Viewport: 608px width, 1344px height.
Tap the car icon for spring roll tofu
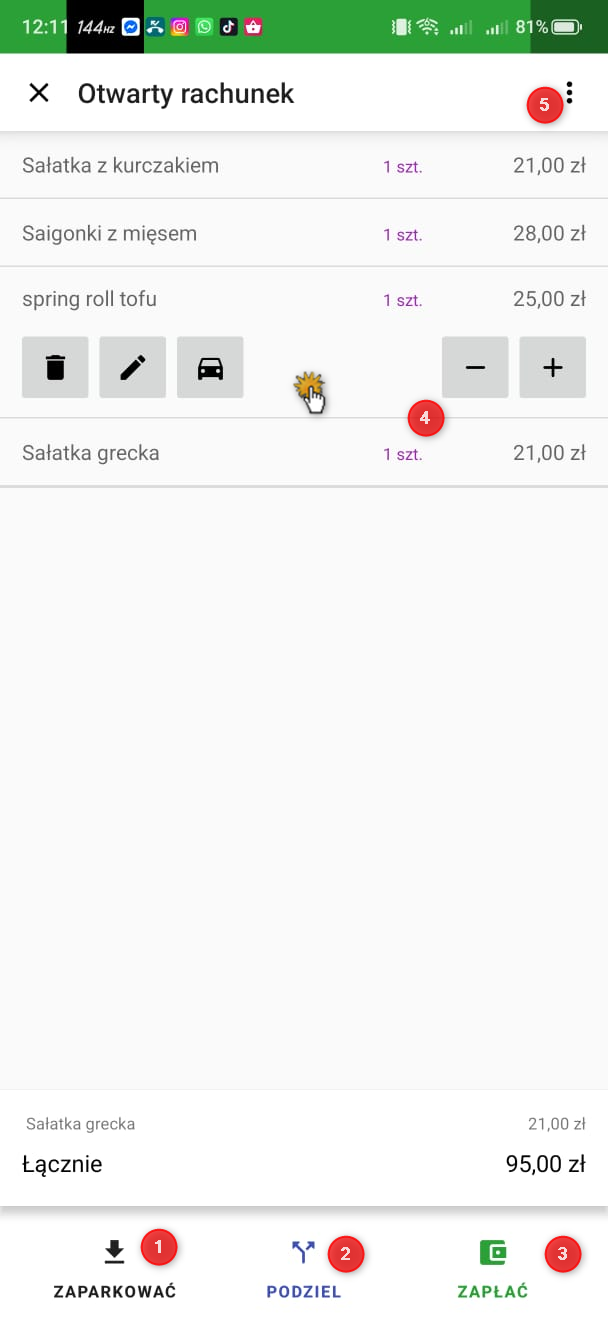point(210,367)
